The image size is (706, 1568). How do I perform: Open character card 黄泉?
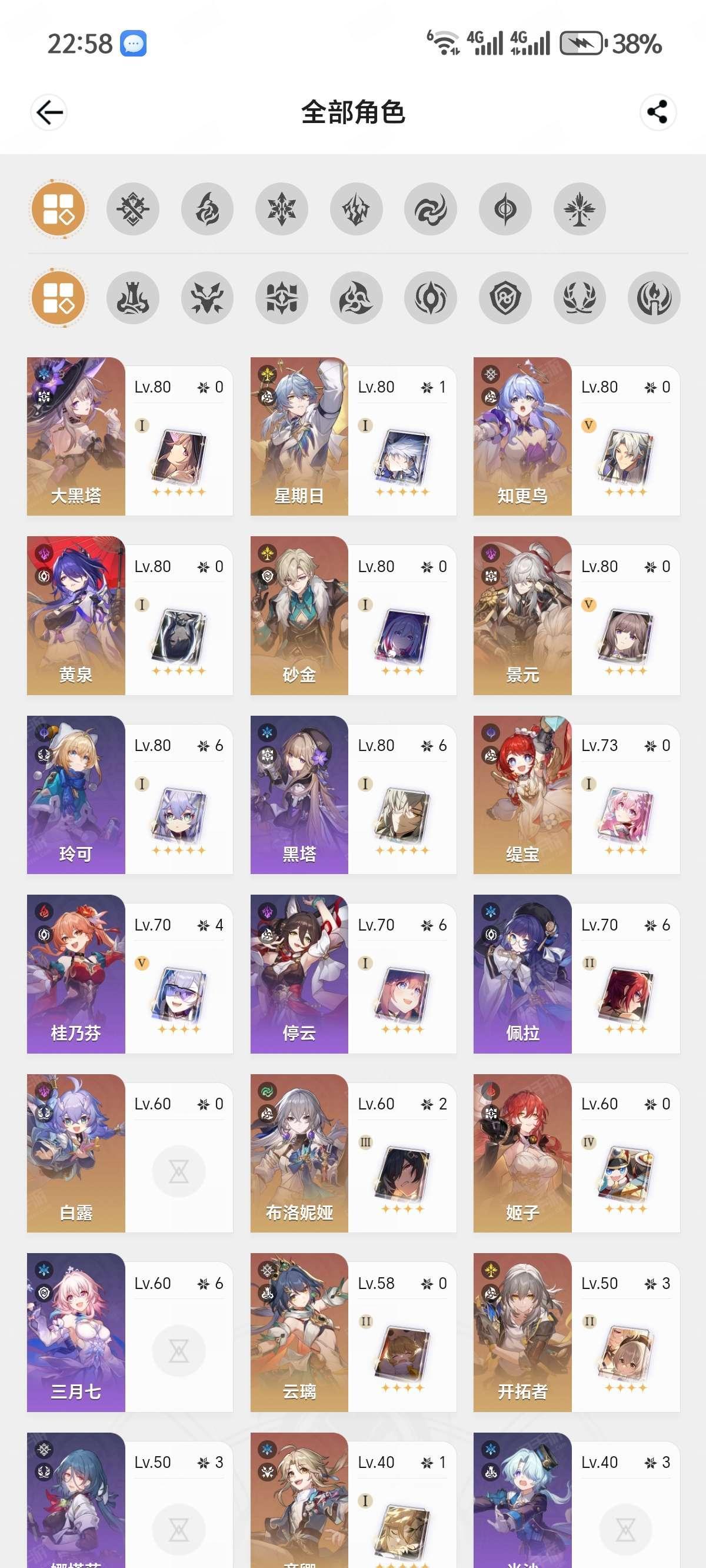tap(129, 616)
